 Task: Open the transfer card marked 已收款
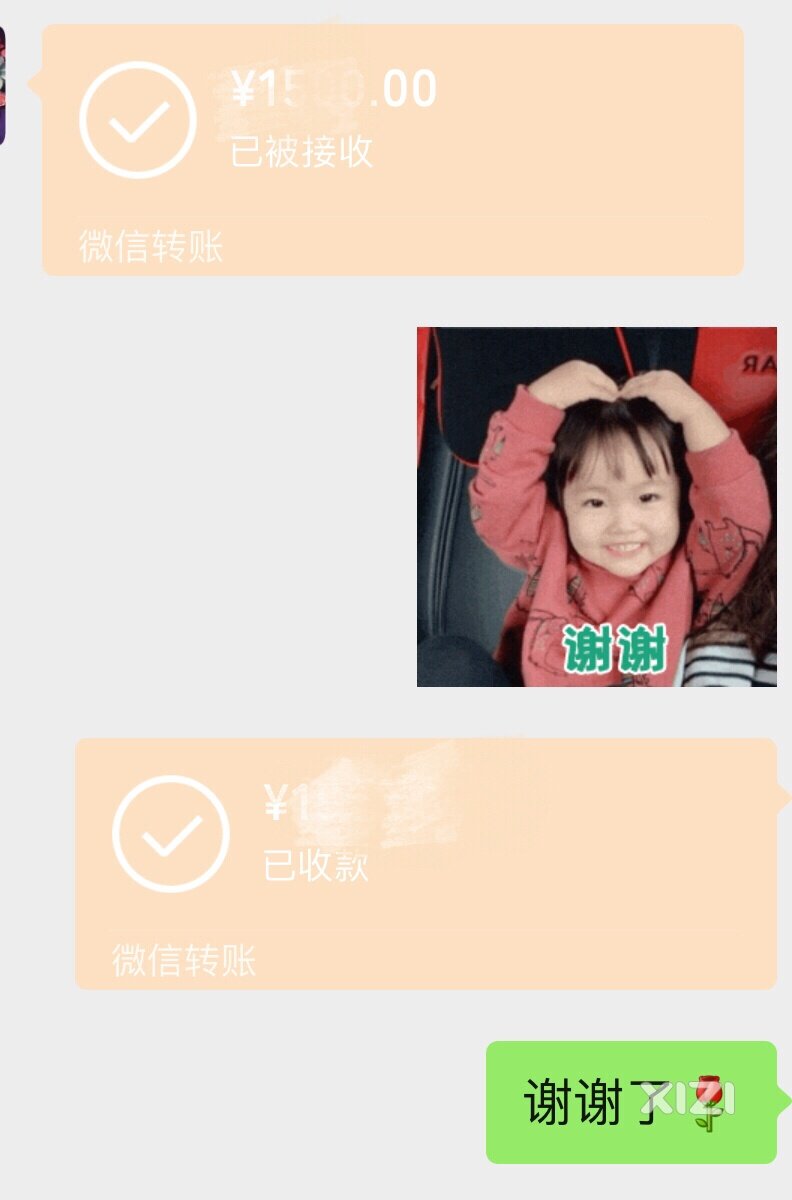(x=426, y=863)
